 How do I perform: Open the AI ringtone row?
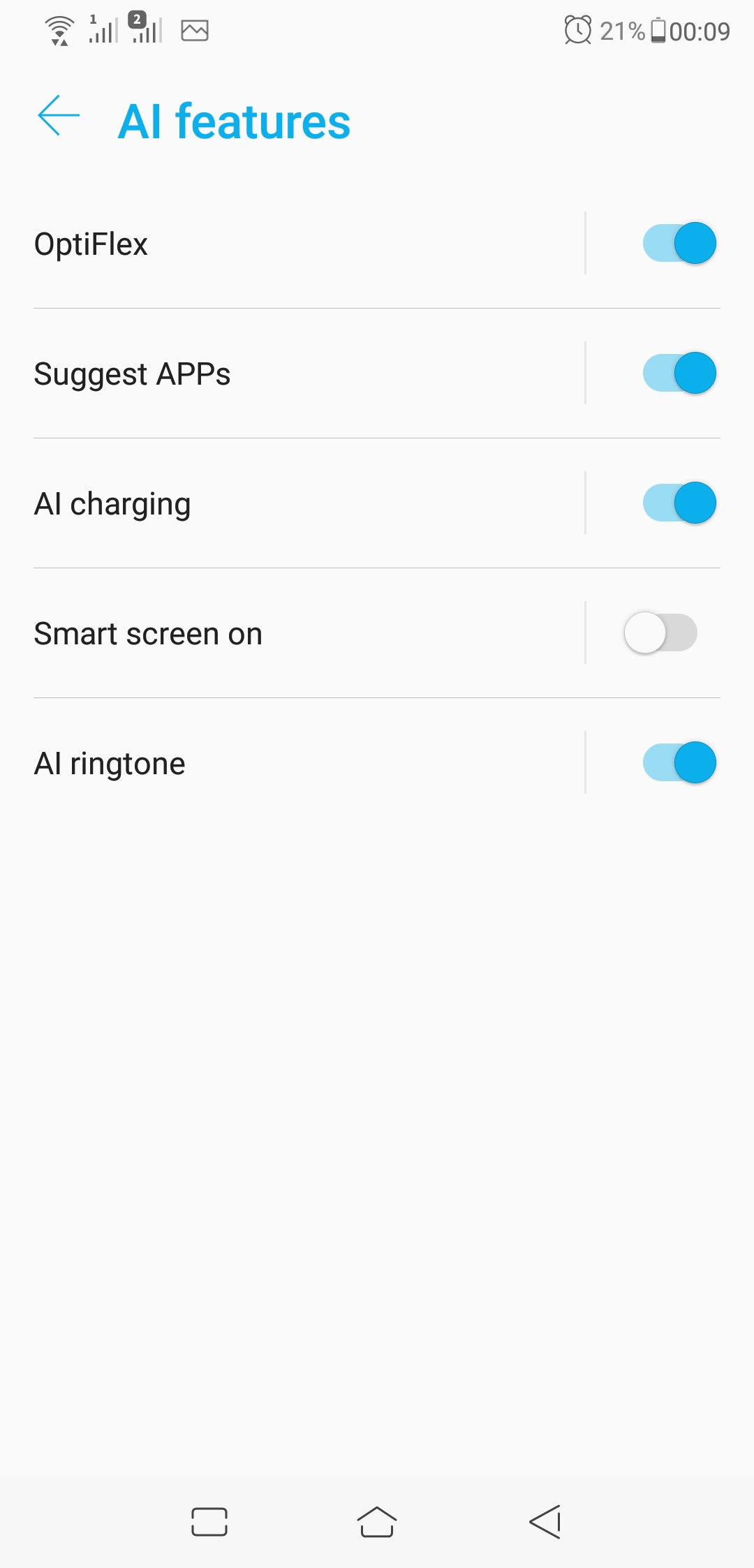click(309, 763)
